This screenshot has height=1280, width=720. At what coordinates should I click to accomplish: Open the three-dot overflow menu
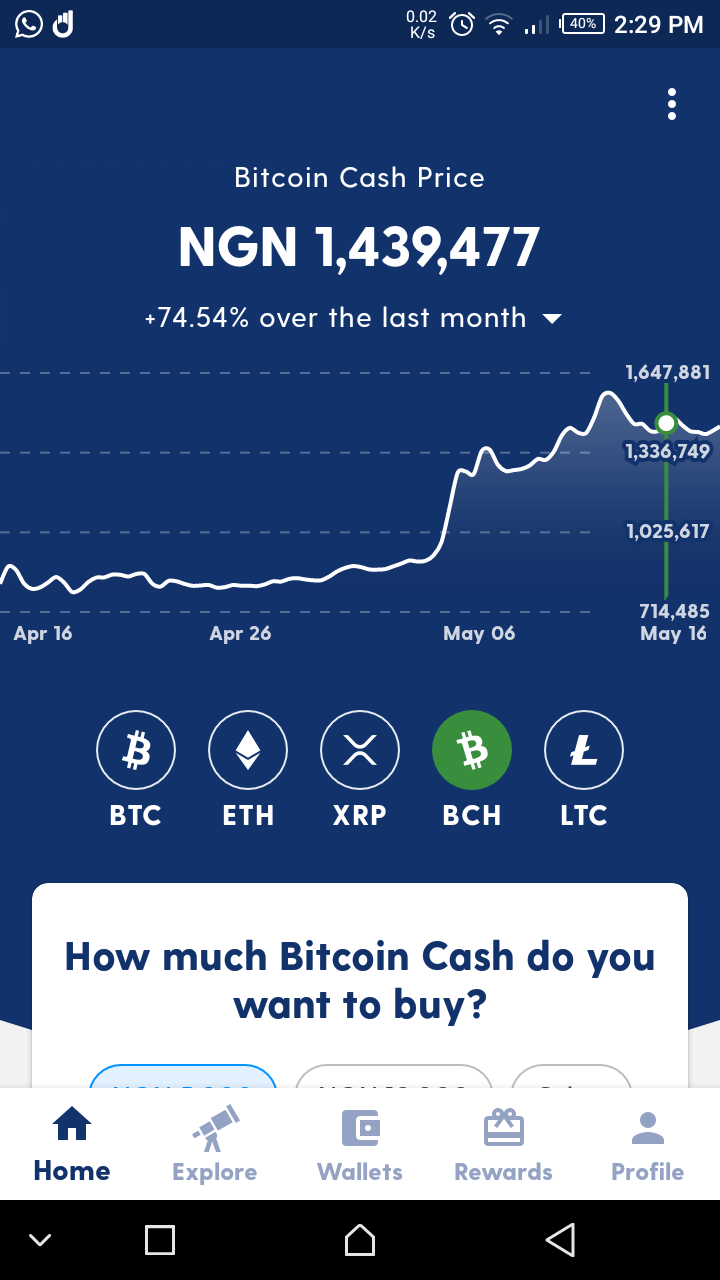coord(672,104)
